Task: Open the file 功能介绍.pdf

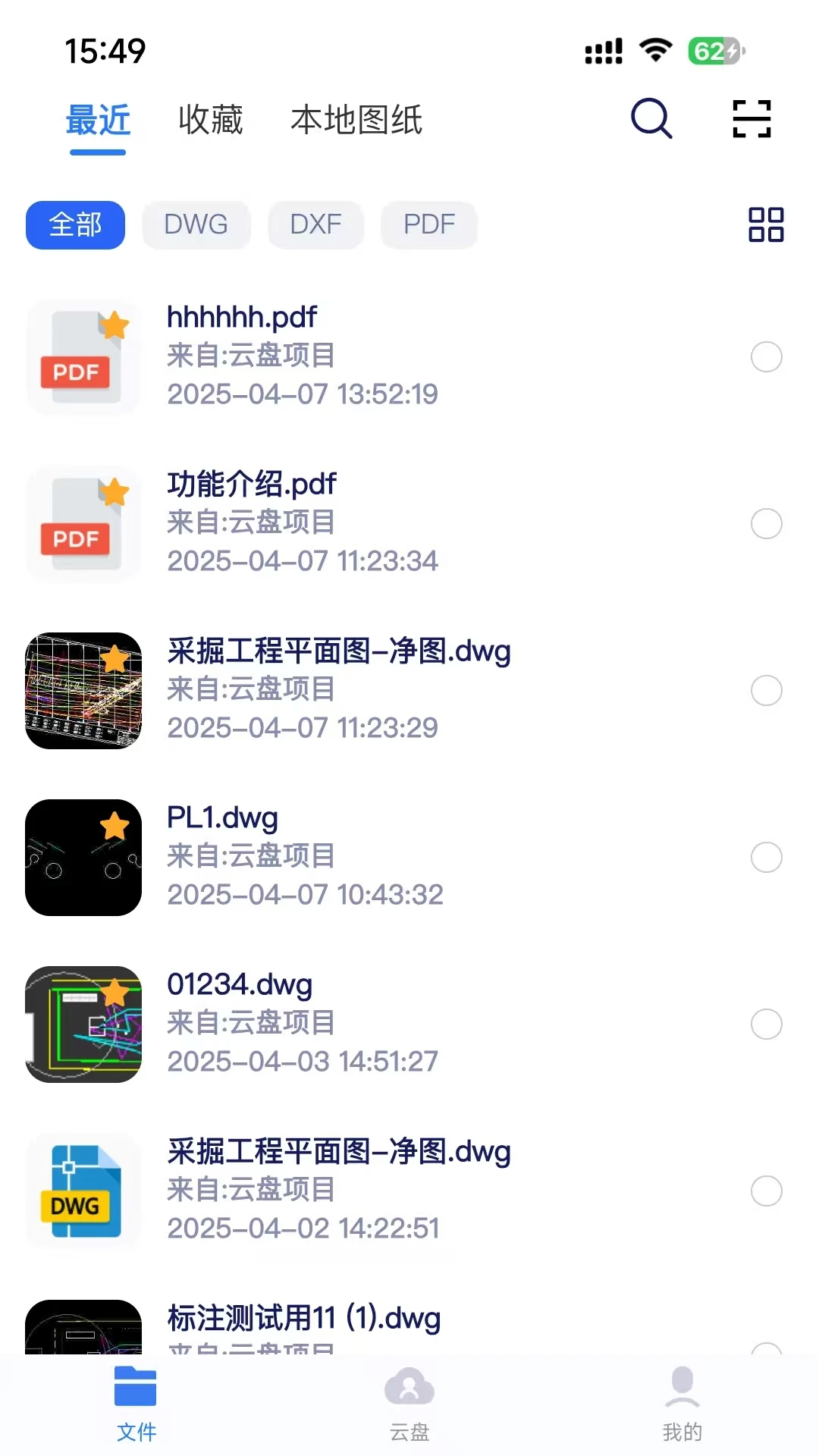Action: (252, 484)
